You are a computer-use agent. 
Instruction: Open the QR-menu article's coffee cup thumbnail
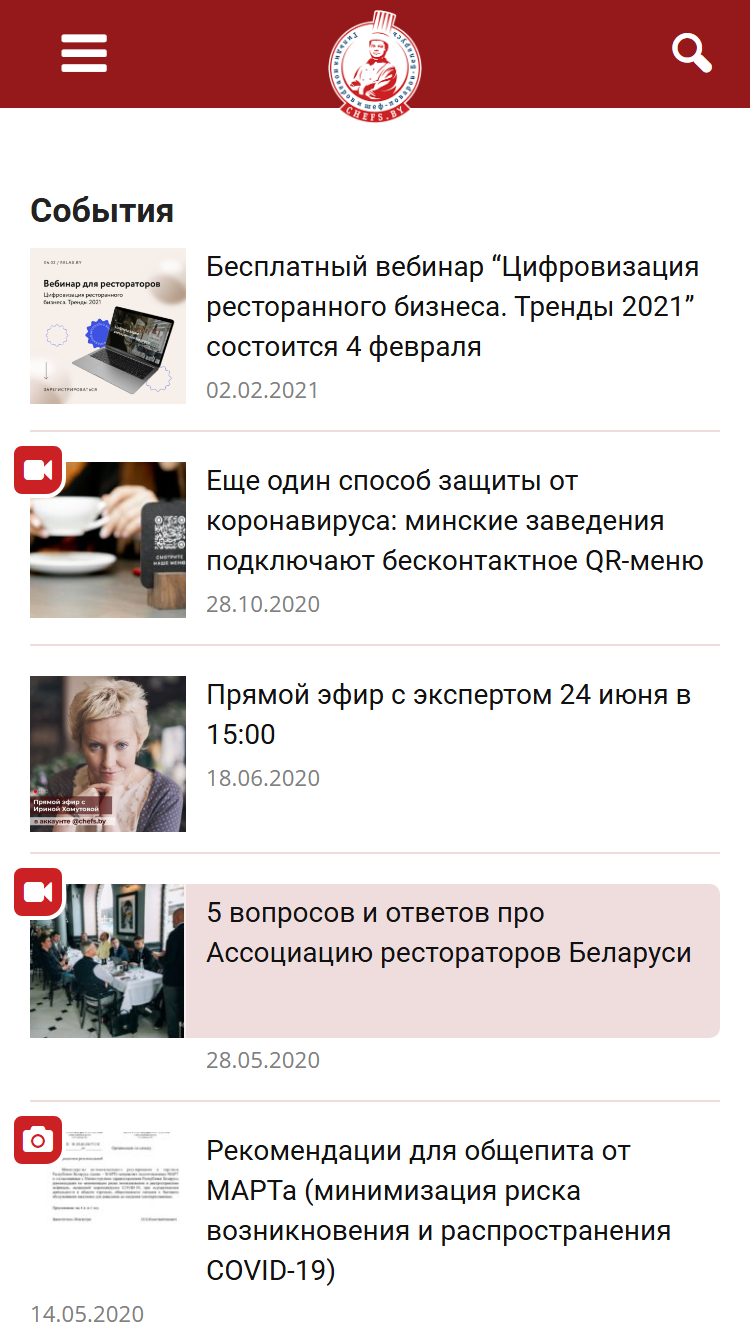tap(108, 540)
